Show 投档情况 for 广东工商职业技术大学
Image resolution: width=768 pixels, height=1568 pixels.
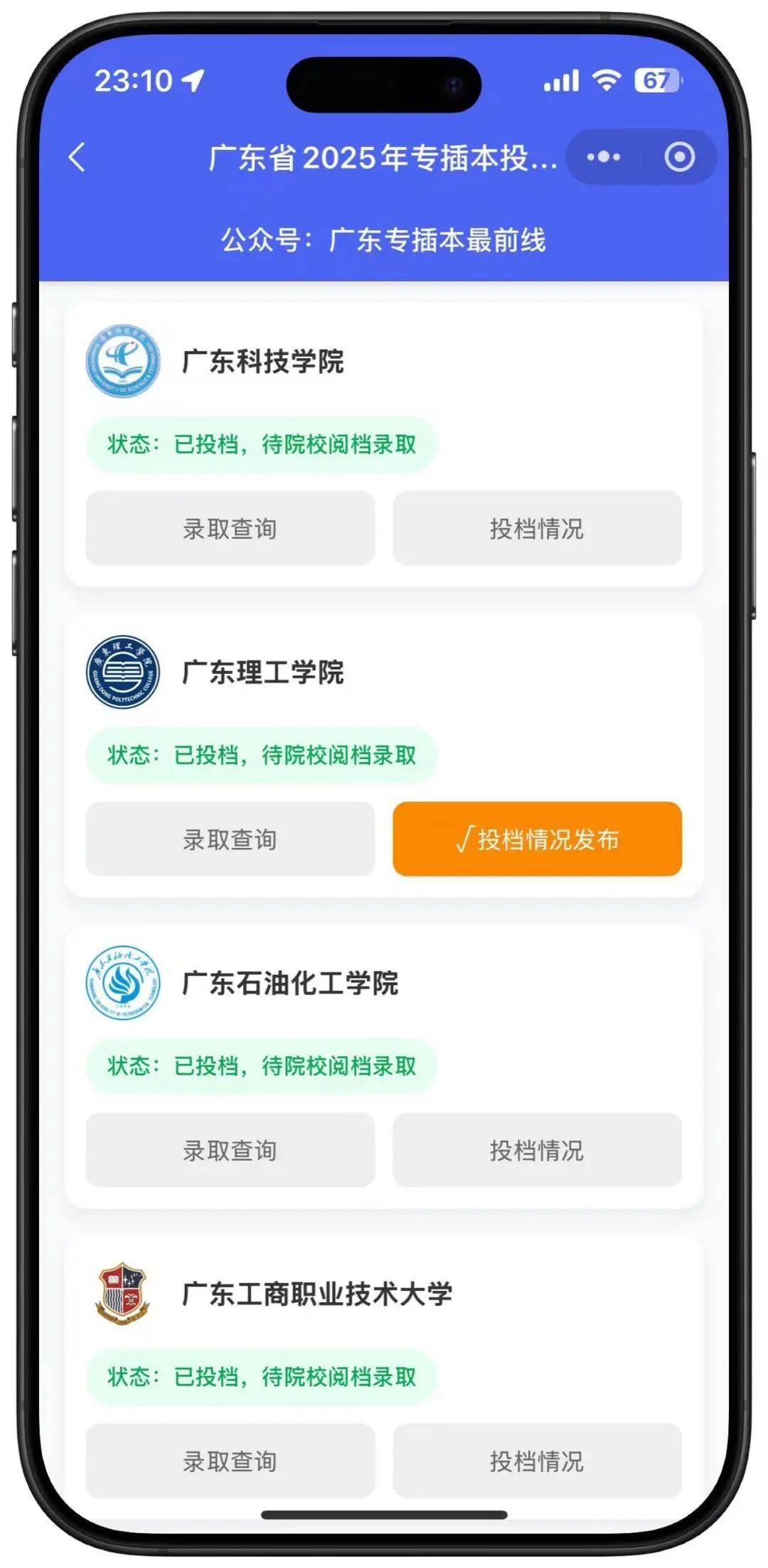pos(537,1461)
